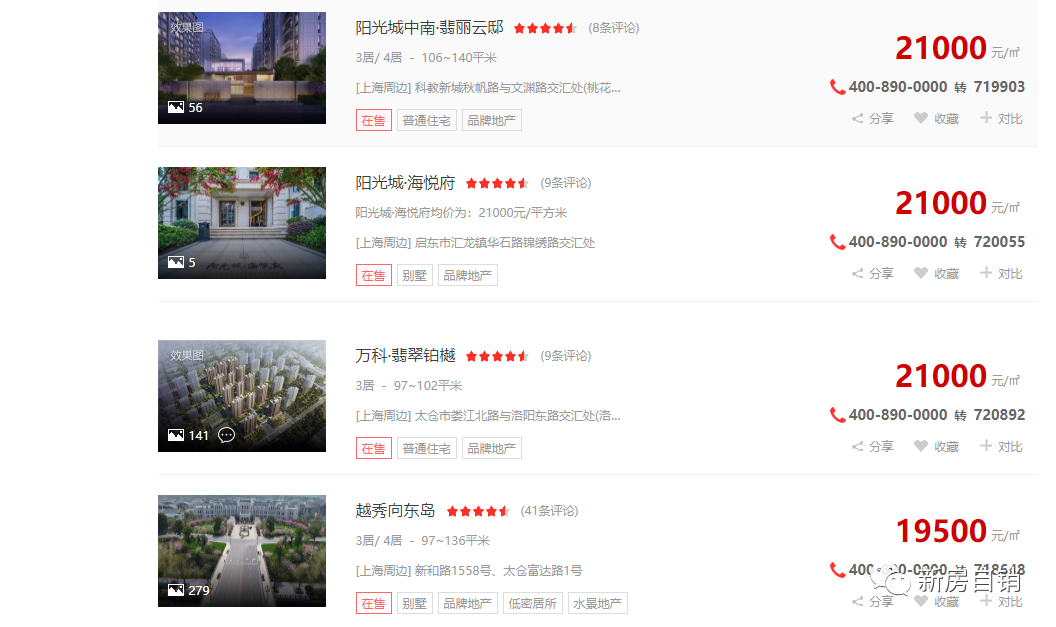Screen dimensions: 1056x627
Task: Open the comment bubble on 万科·翡翠铂樾 photo
Action: pos(227,435)
